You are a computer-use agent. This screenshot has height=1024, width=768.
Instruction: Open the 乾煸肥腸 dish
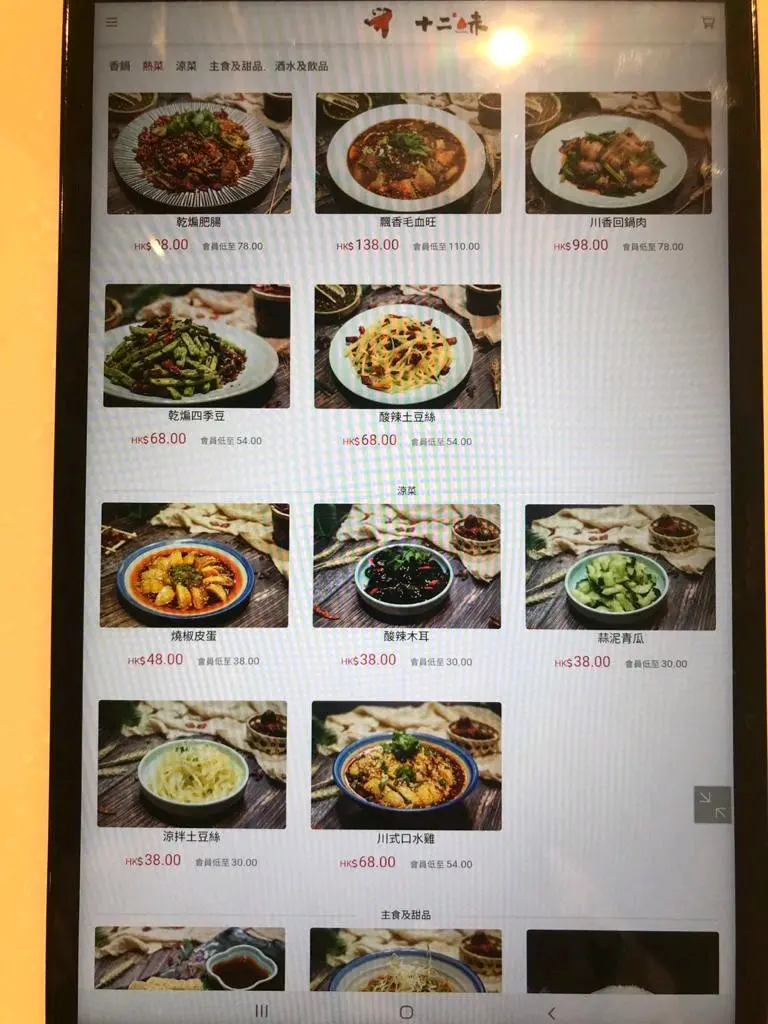click(x=199, y=153)
